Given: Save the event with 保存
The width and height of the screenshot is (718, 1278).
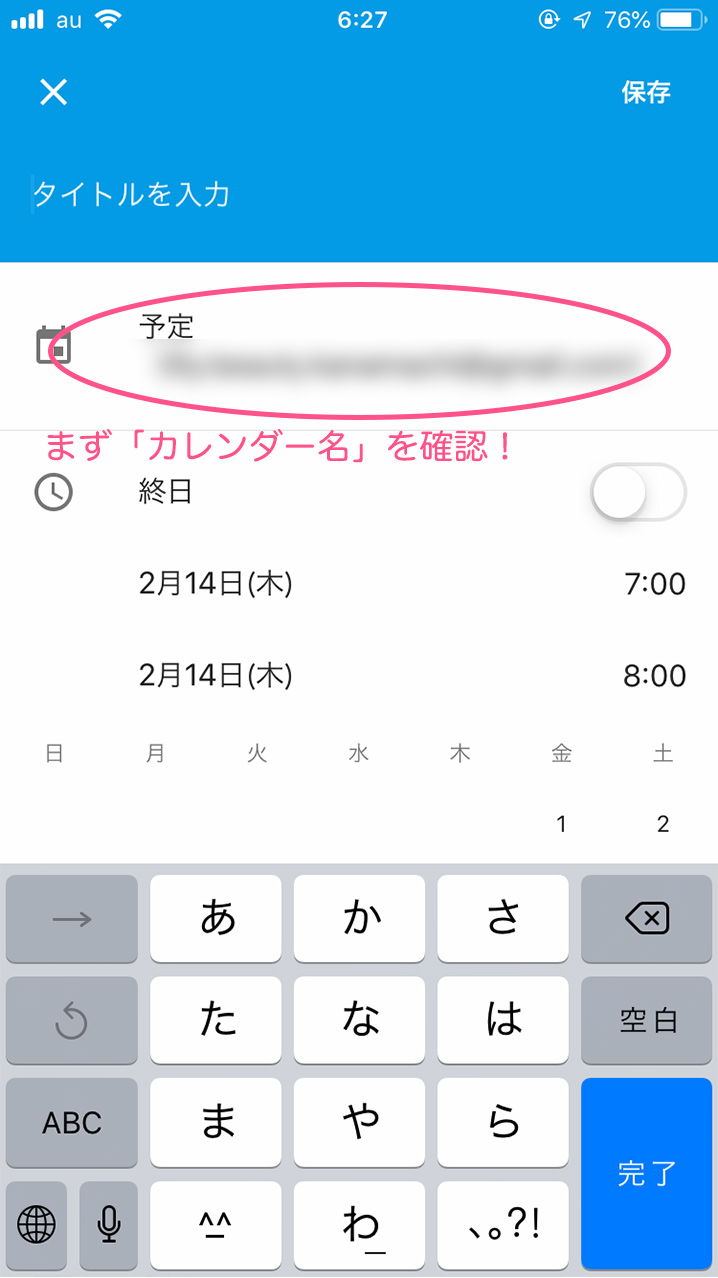Looking at the screenshot, I should (x=646, y=92).
